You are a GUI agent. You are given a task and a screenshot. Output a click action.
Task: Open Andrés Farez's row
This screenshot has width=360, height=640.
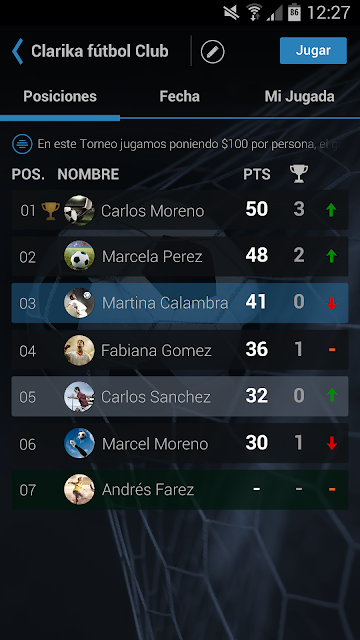click(x=180, y=489)
